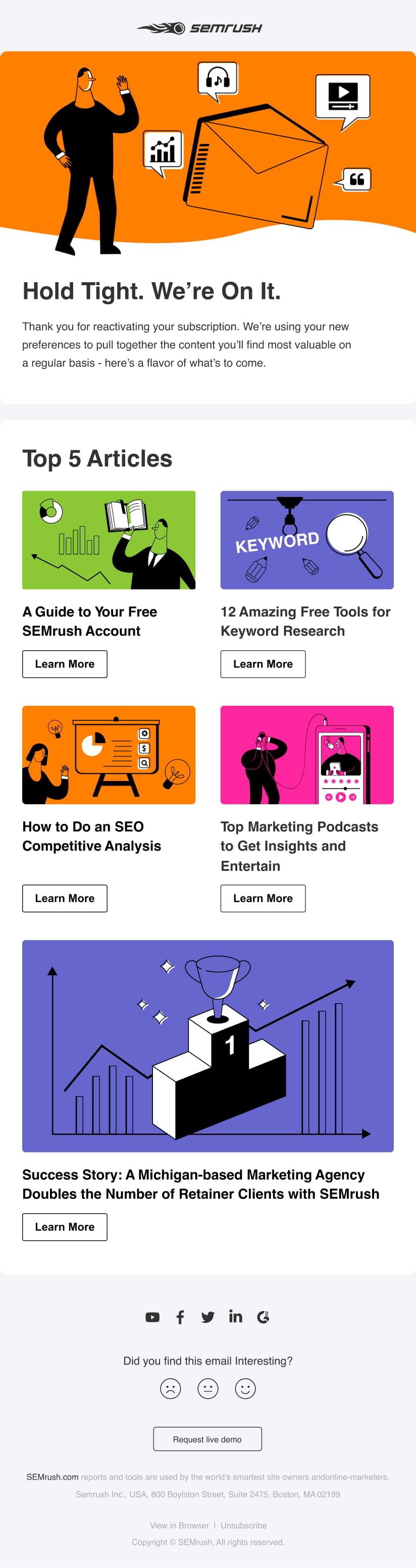Viewport: 416px width, 1568px height.
Task: Open SEMrush Twitter profile
Action: 207,1317
